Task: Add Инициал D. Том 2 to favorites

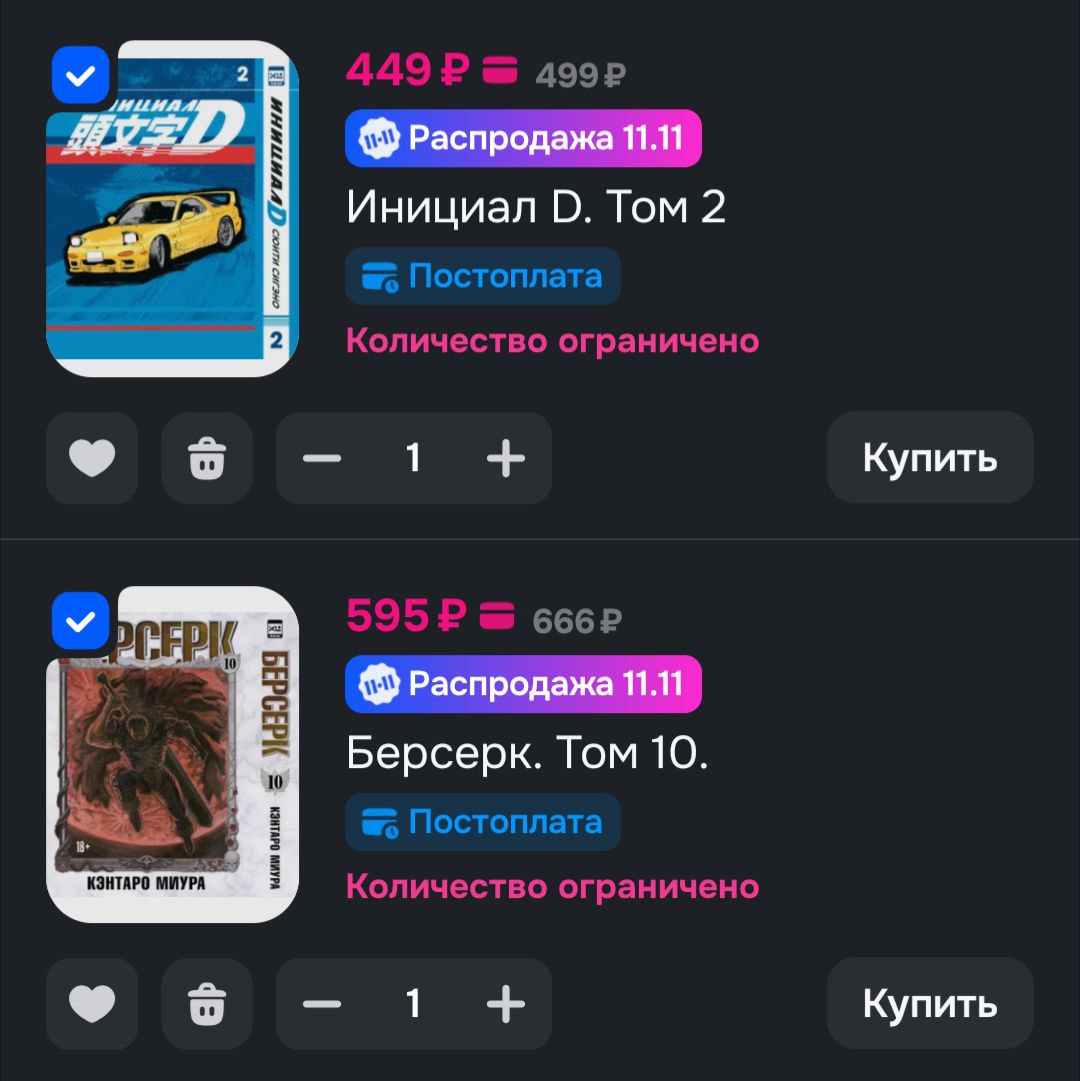Action: pos(92,459)
